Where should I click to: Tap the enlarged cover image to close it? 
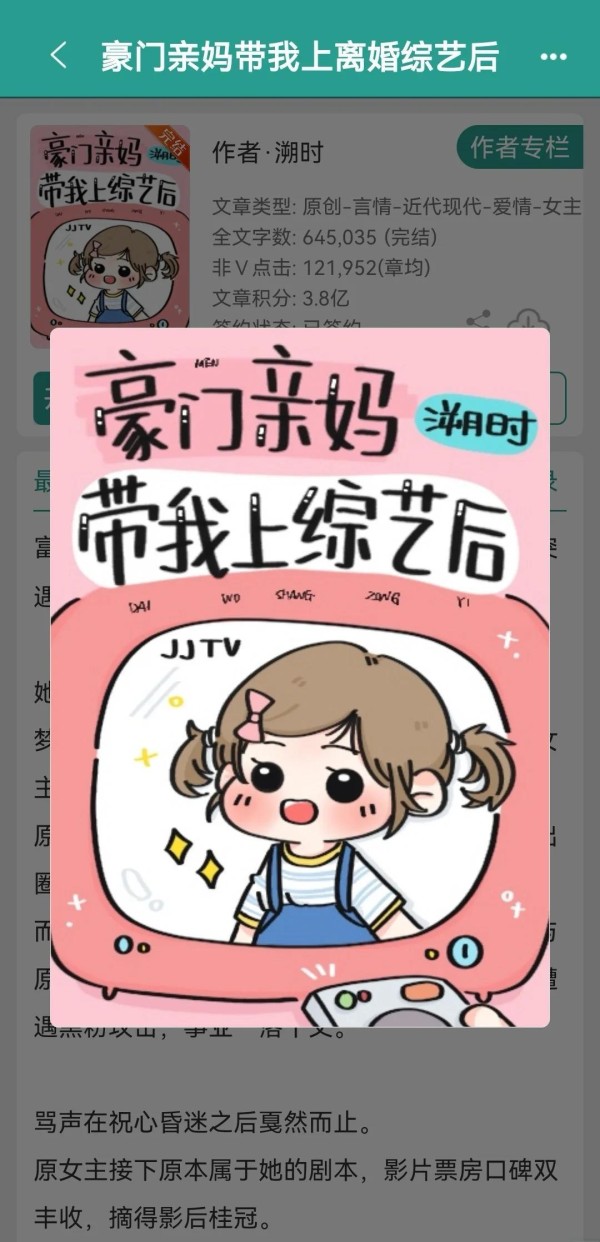(x=300, y=678)
